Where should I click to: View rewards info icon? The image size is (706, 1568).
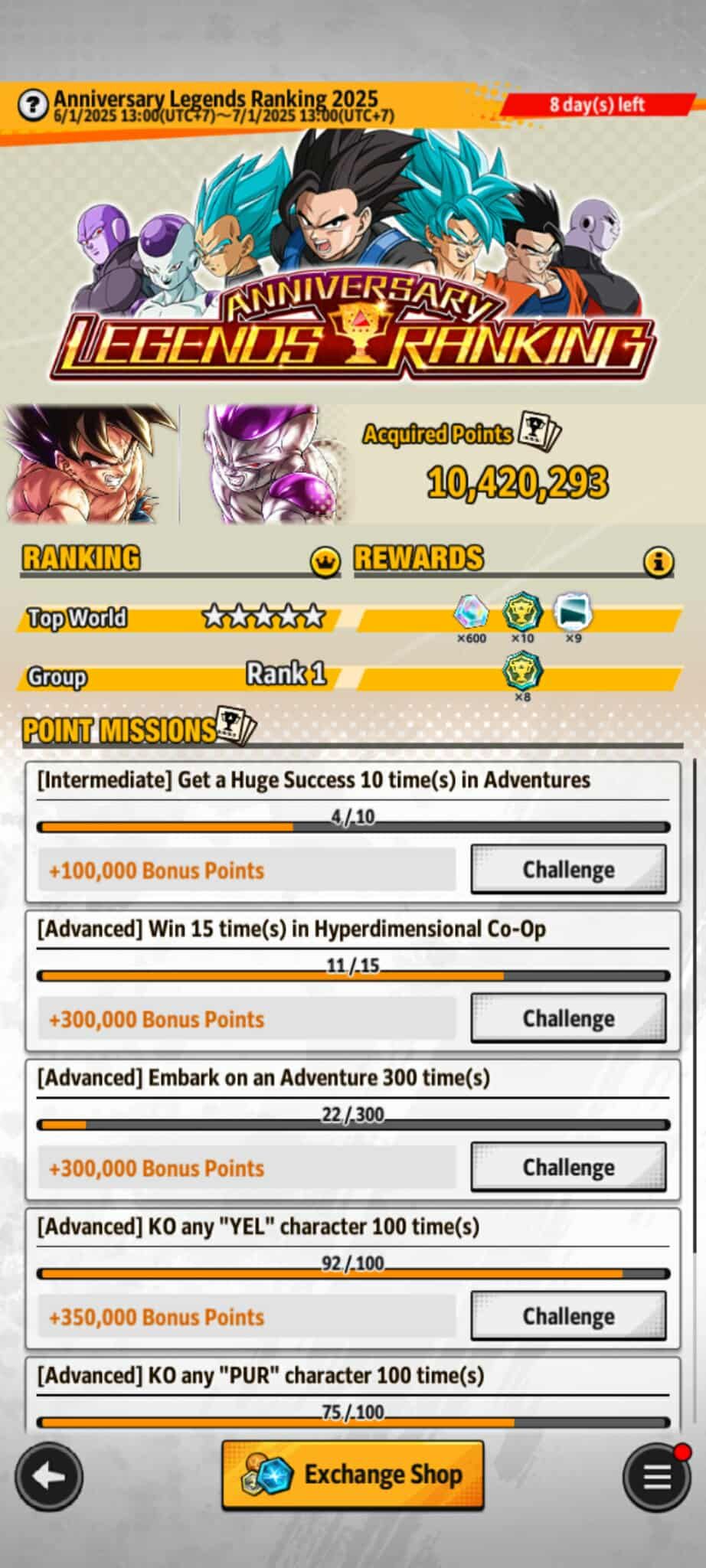tap(659, 562)
